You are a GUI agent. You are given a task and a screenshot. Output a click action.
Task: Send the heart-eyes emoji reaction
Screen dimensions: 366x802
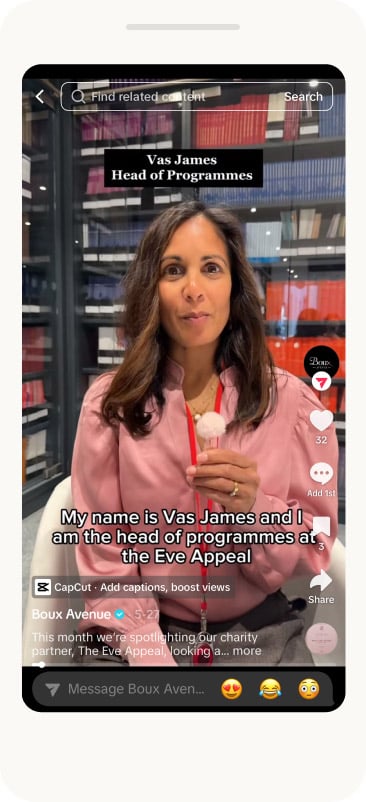[231, 689]
